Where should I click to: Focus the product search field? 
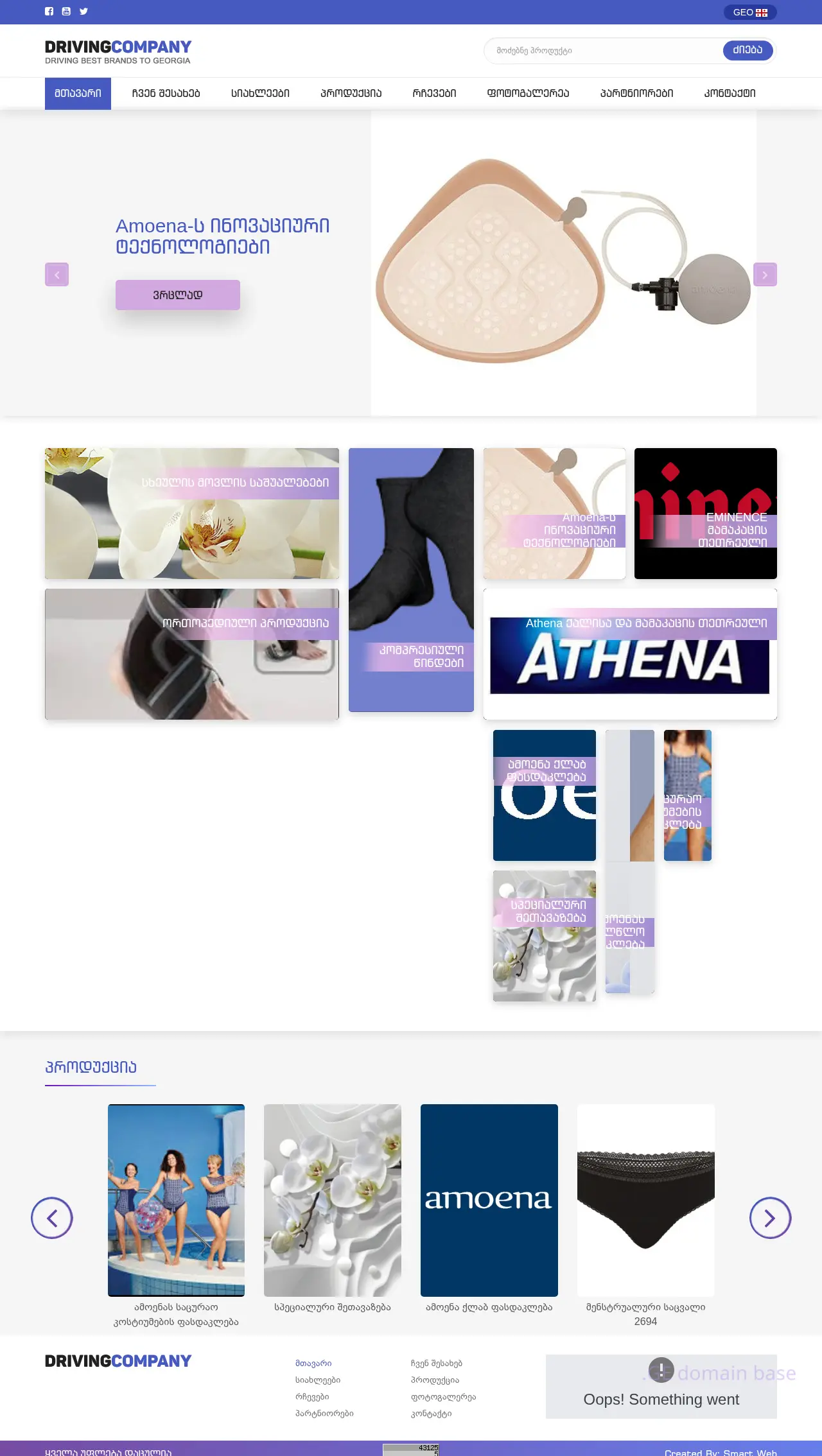(604, 51)
